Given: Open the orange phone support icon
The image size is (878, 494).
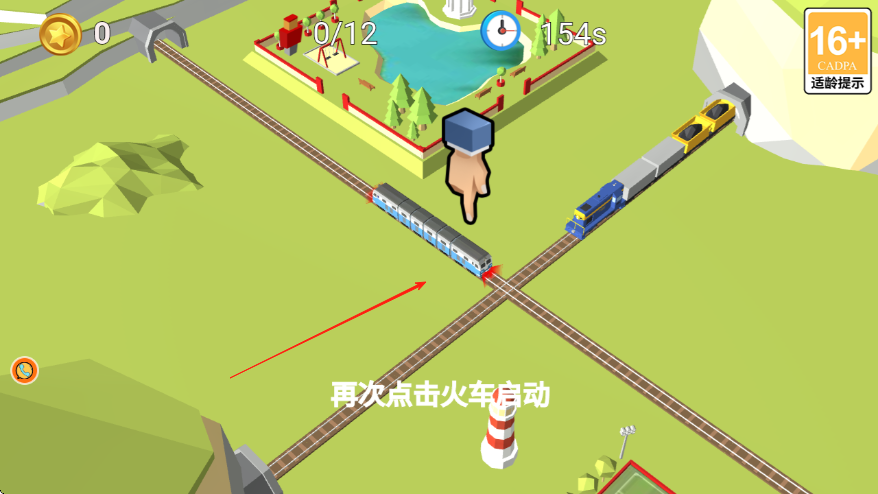Looking at the screenshot, I should [25, 371].
